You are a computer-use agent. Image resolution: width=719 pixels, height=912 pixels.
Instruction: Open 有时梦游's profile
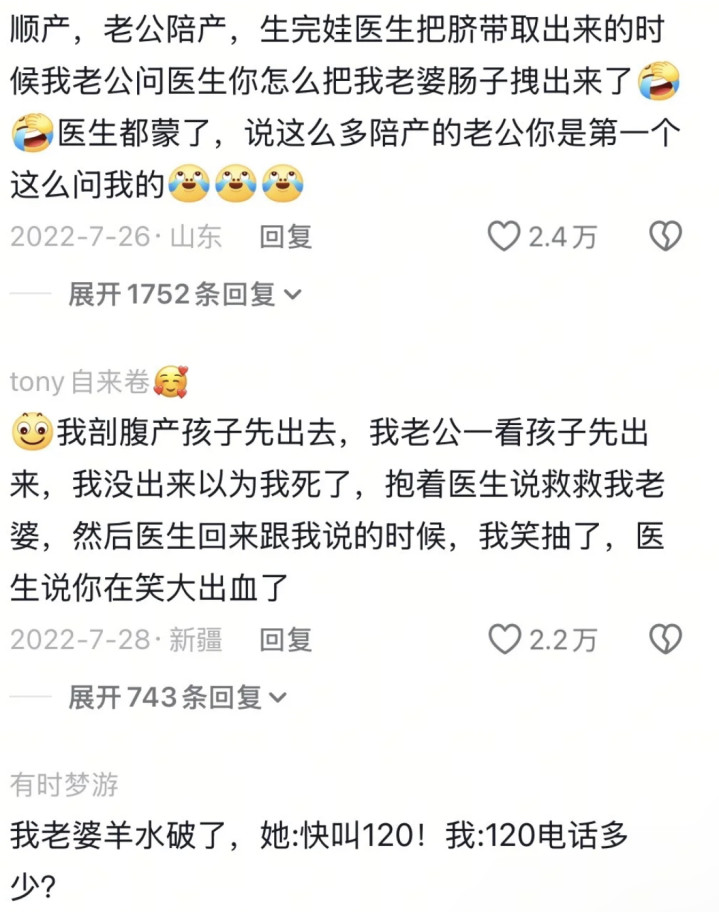pyautogui.click(x=65, y=785)
